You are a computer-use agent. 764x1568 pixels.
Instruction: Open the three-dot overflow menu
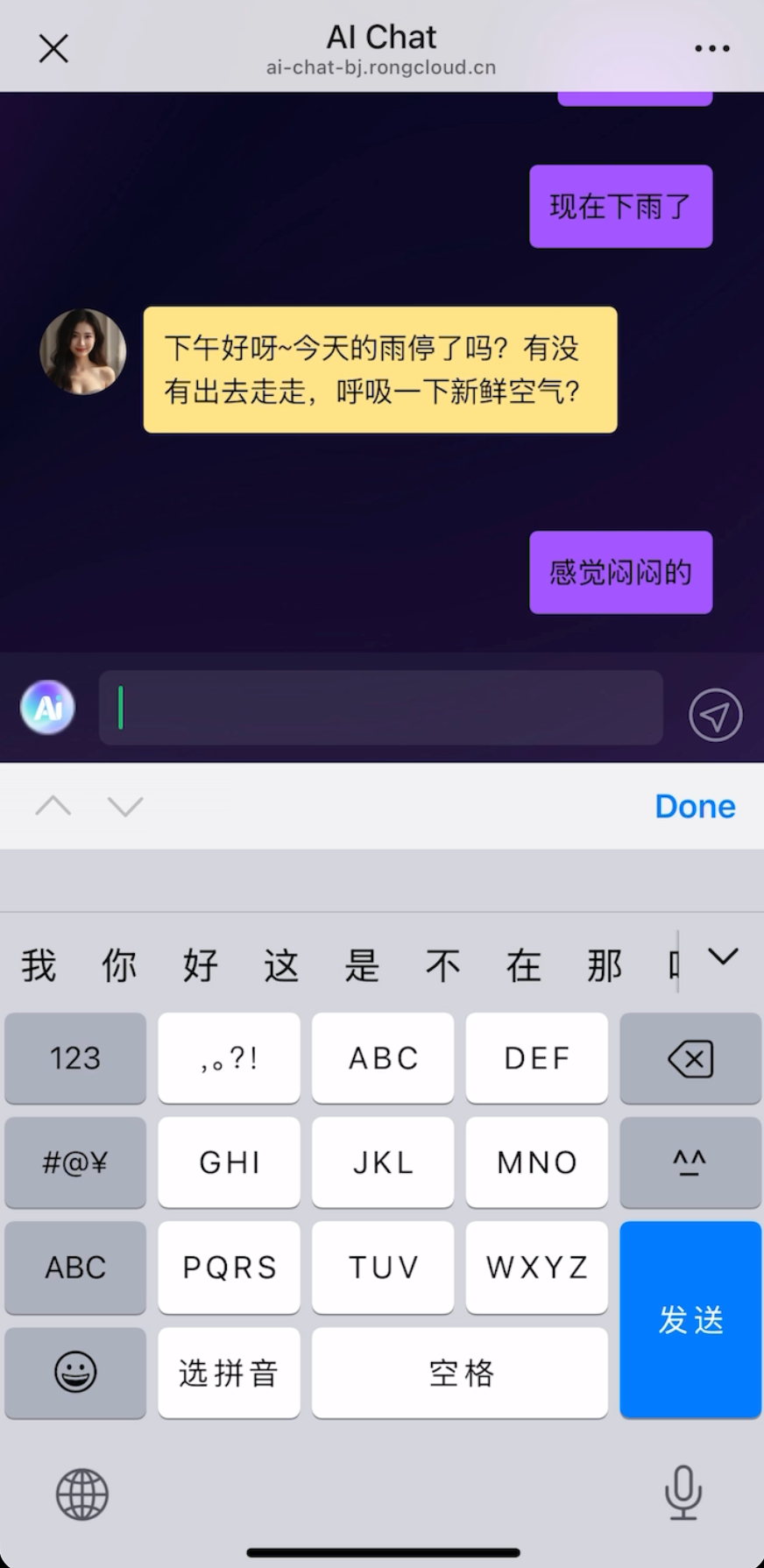[711, 49]
